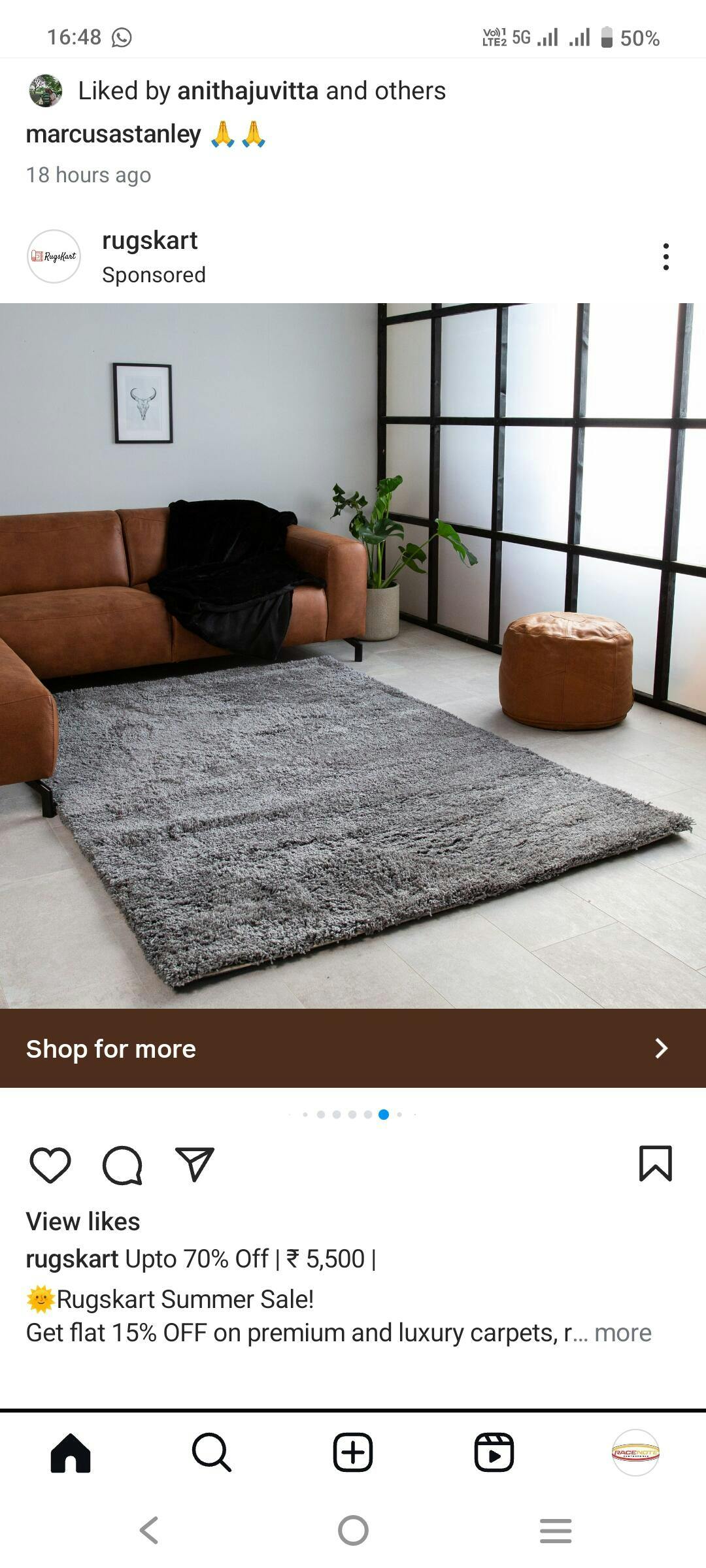View likes on the rugskart post

tap(83, 1221)
